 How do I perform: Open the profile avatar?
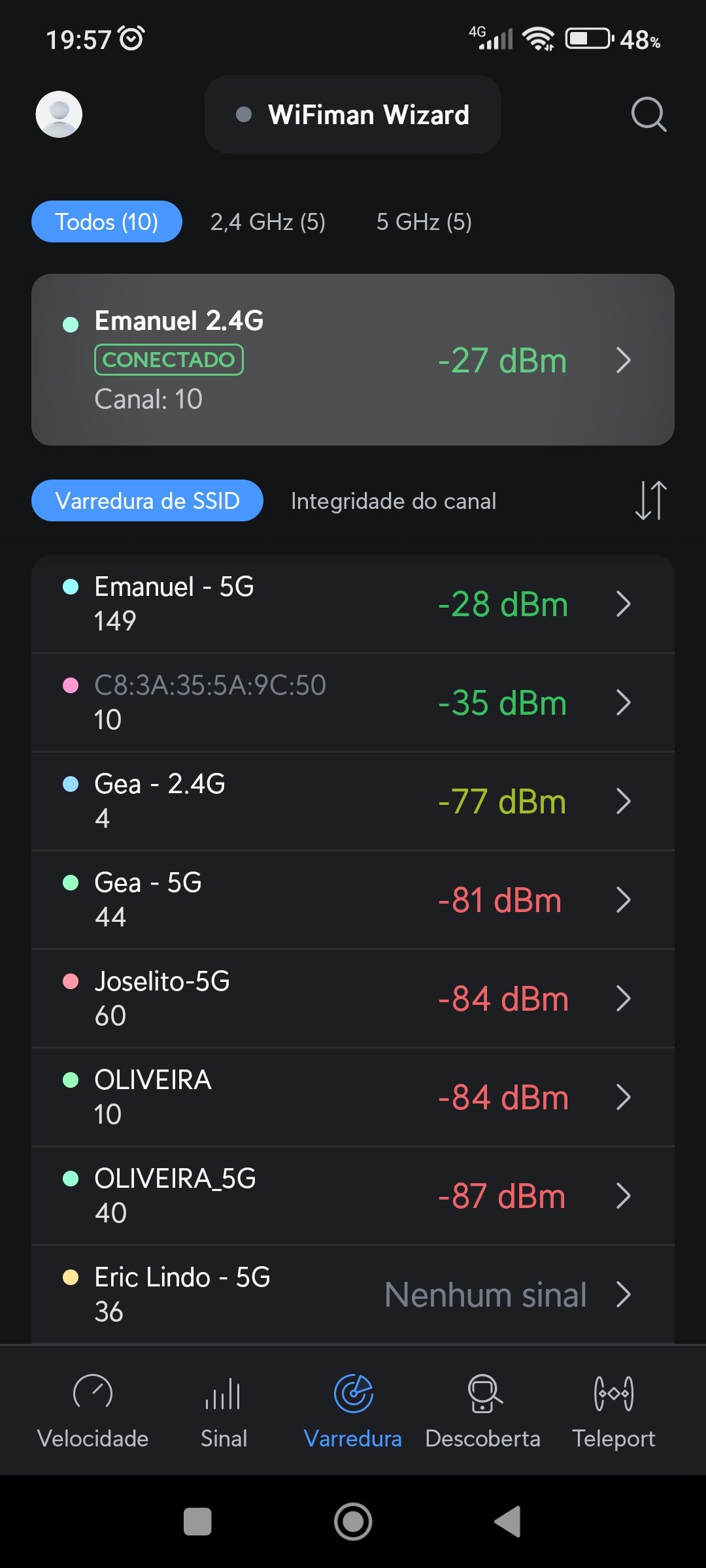click(x=59, y=114)
